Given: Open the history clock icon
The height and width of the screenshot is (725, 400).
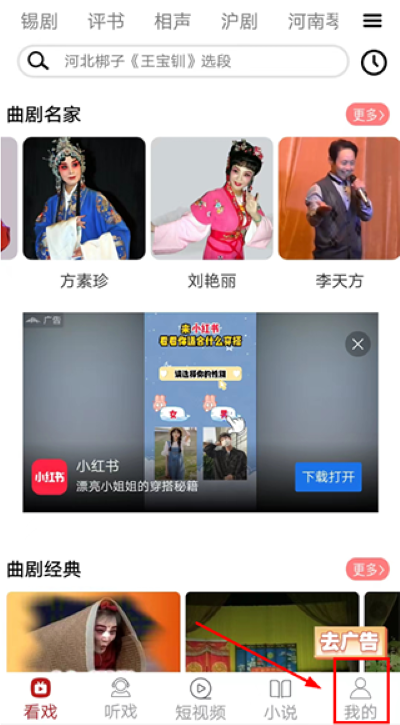Looking at the screenshot, I should coord(374,61).
